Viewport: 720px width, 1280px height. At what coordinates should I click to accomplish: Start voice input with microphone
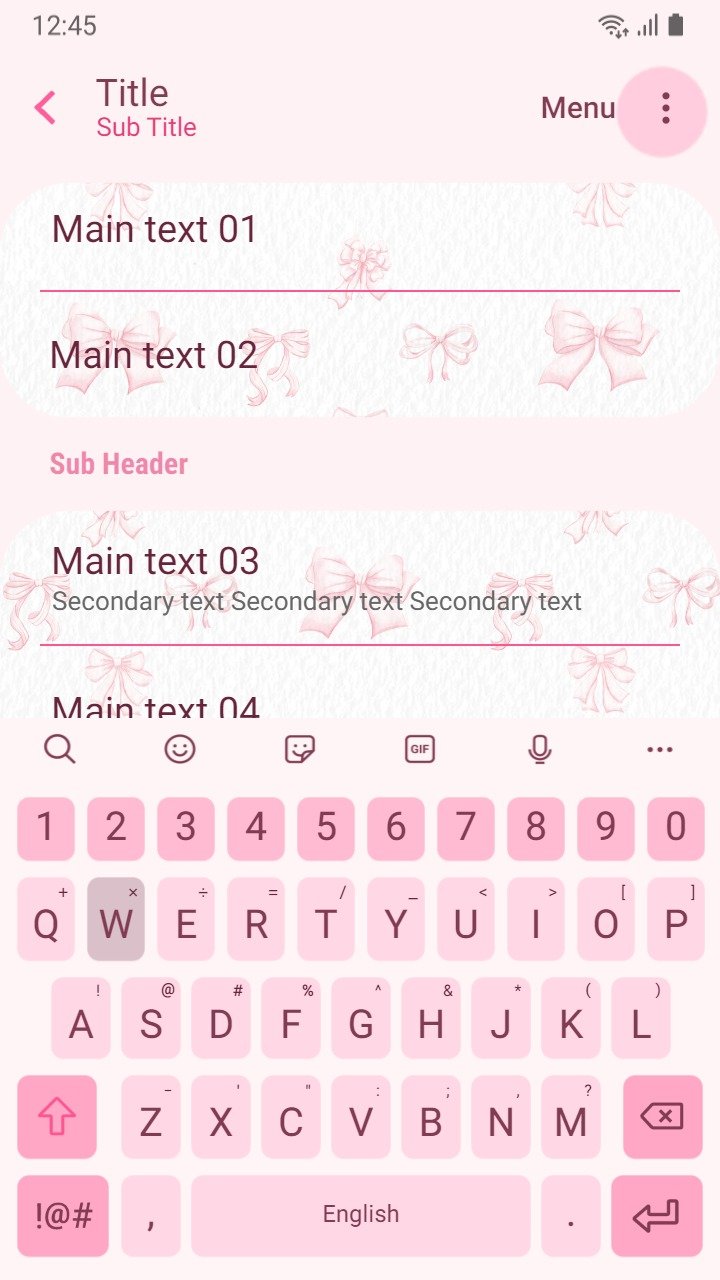[x=540, y=748]
